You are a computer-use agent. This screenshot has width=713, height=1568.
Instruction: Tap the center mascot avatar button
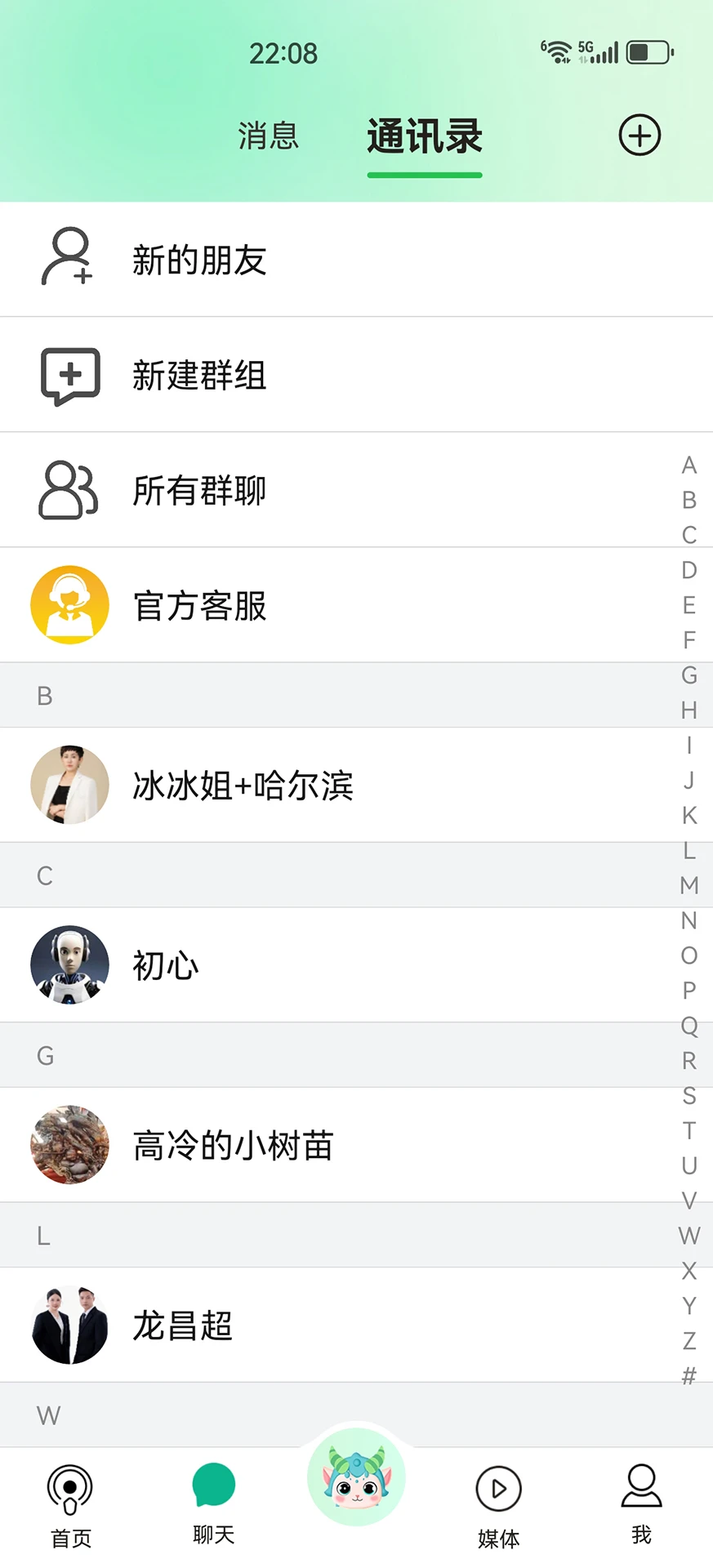[x=355, y=1484]
